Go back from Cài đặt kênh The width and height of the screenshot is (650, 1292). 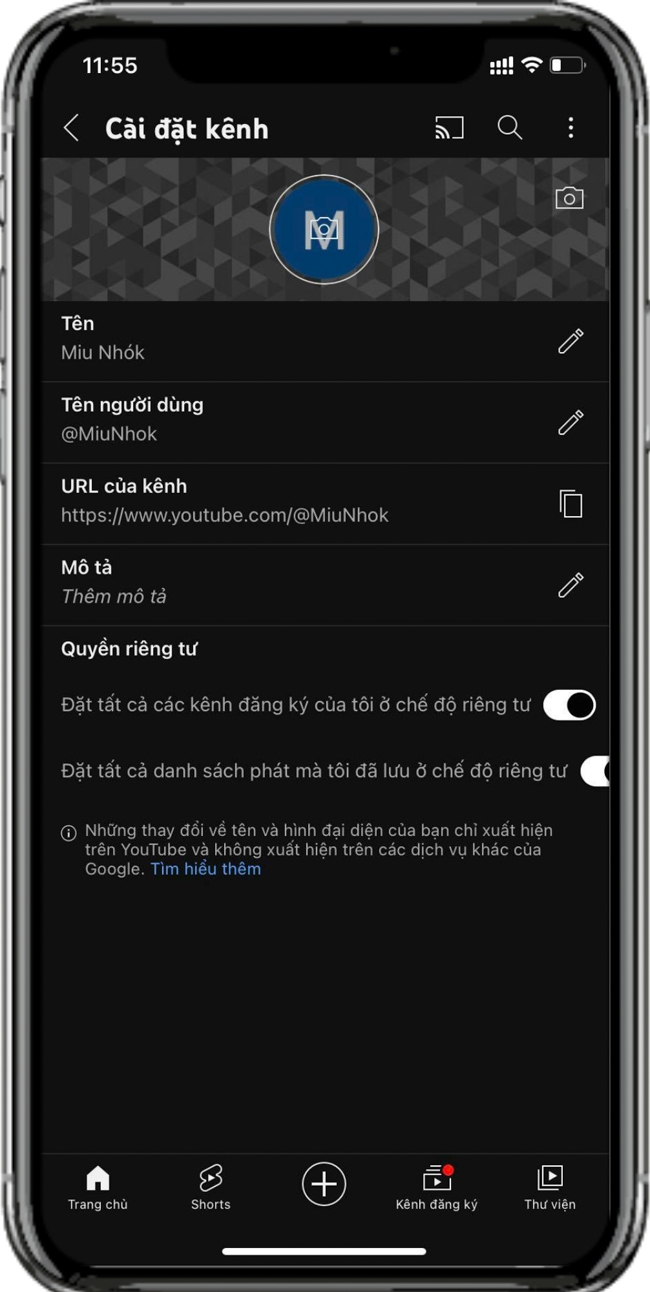[71, 128]
